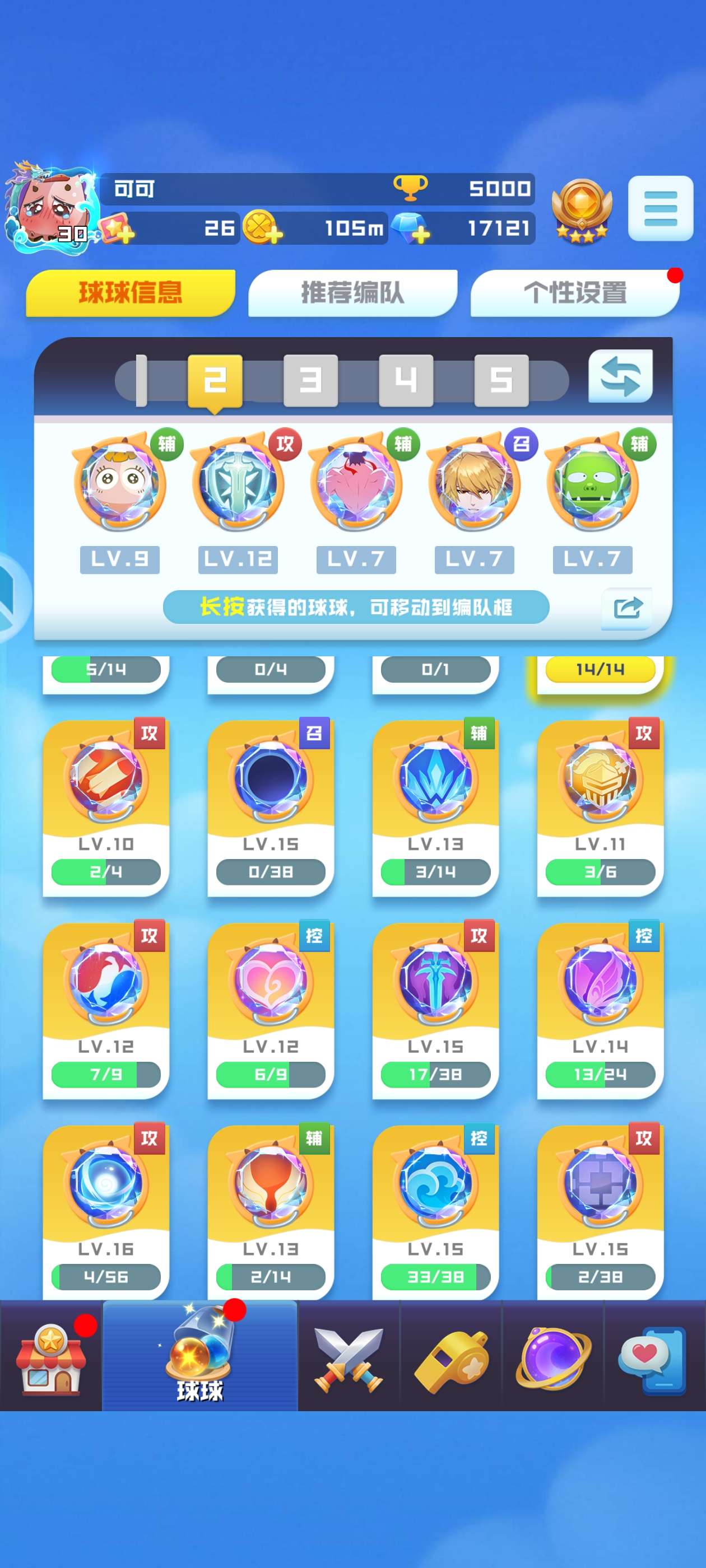Share the current team lineup
The height and width of the screenshot is (1568, 706).
click(627, 608)
